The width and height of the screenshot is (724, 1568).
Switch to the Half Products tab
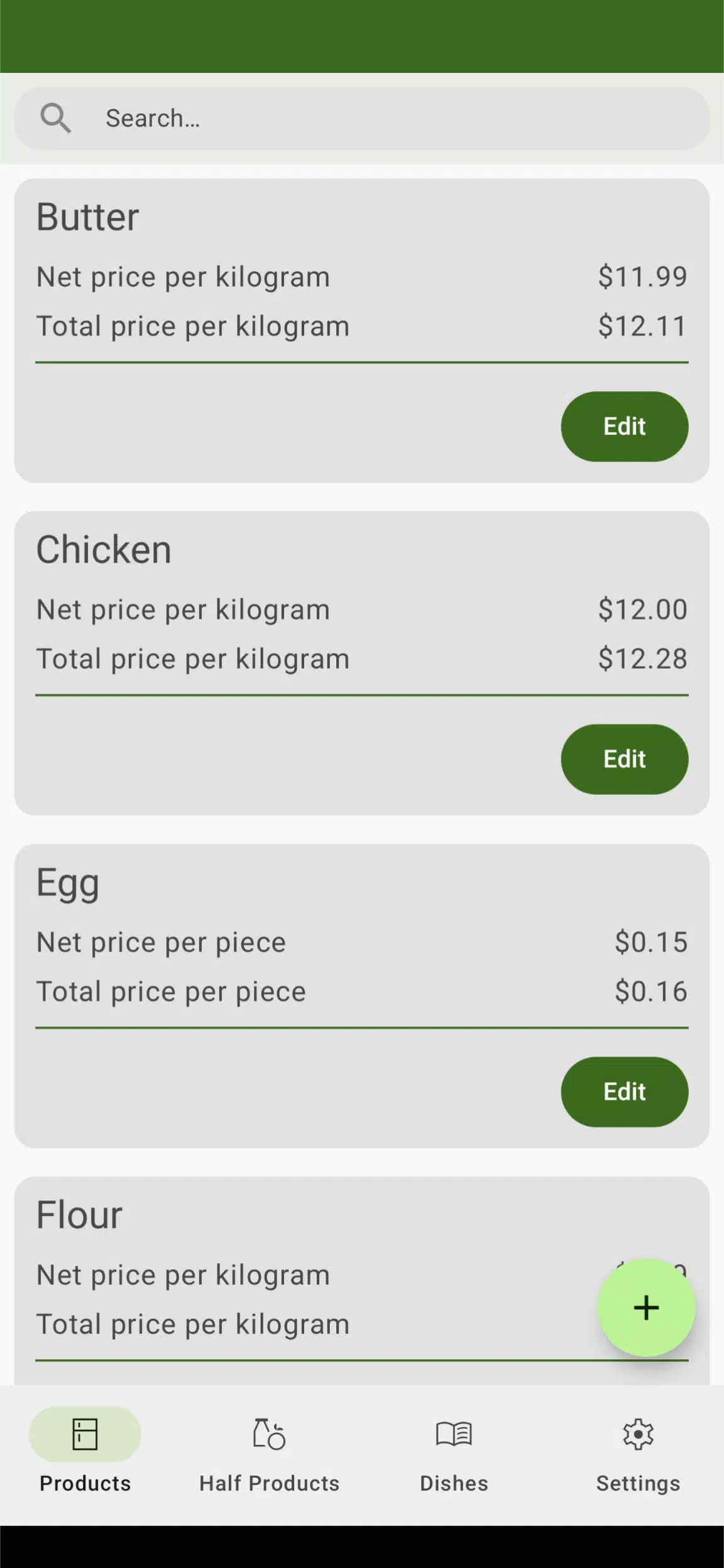click(x=270, y=1456)
